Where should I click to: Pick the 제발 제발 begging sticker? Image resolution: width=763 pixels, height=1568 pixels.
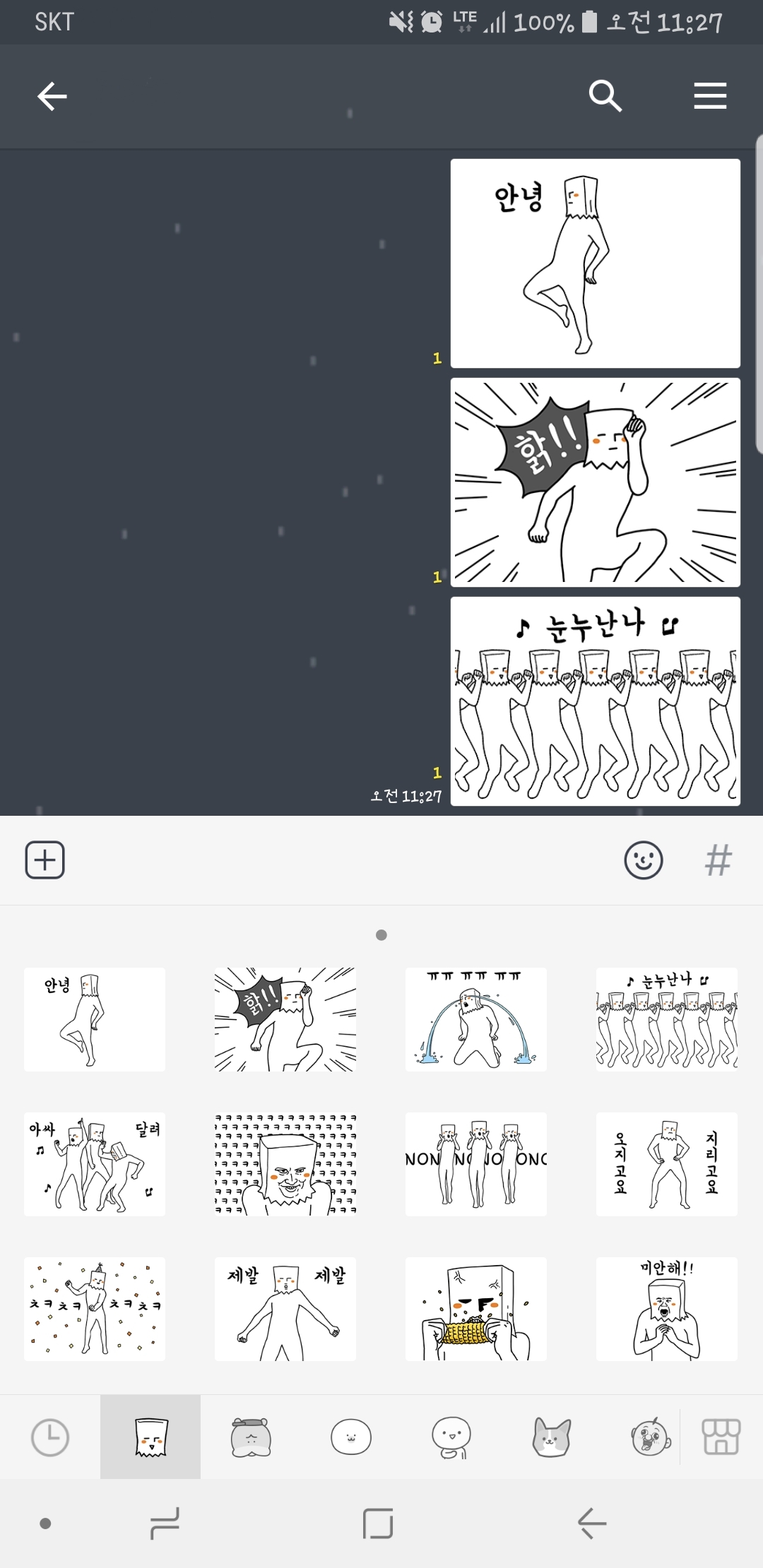tap(285, 1309)
